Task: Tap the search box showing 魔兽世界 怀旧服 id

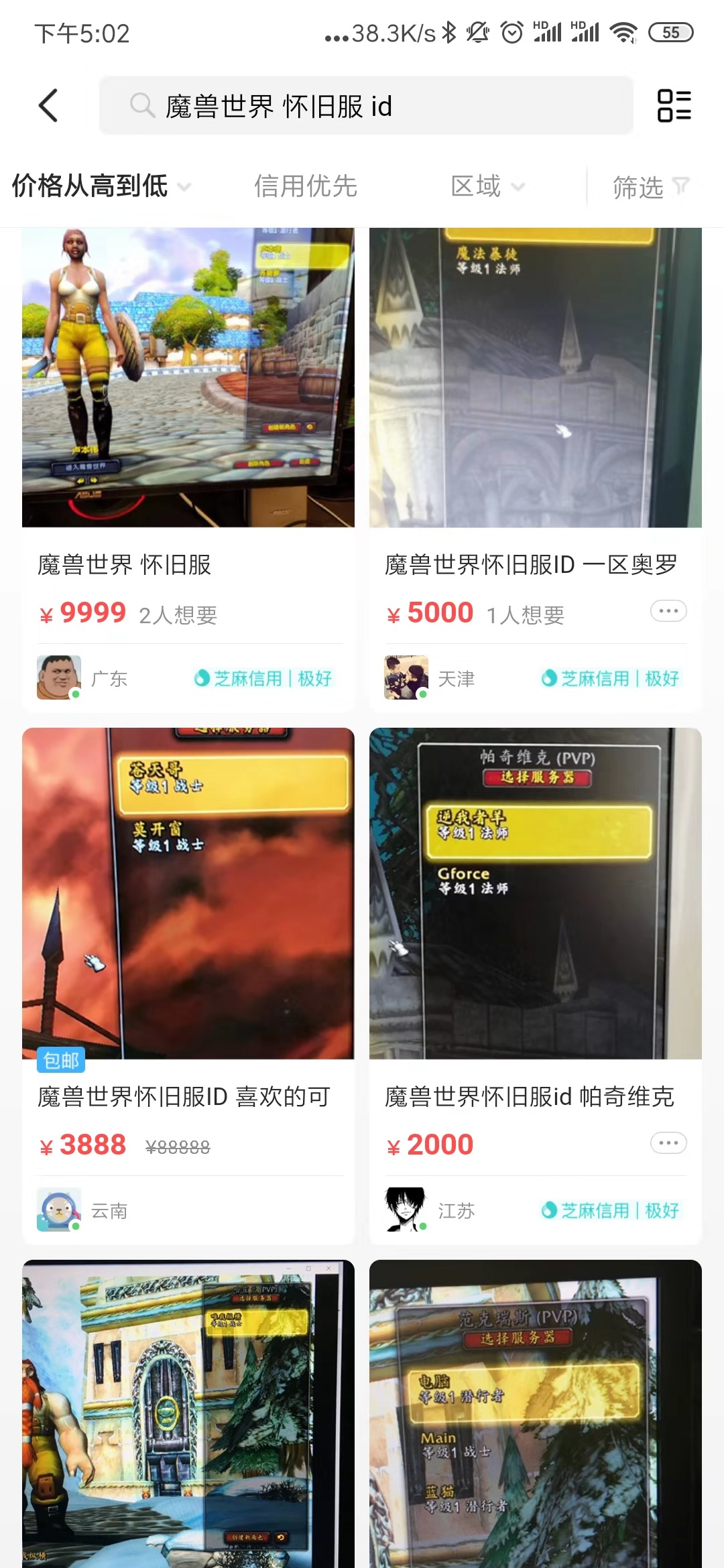Action: [366, 106]
